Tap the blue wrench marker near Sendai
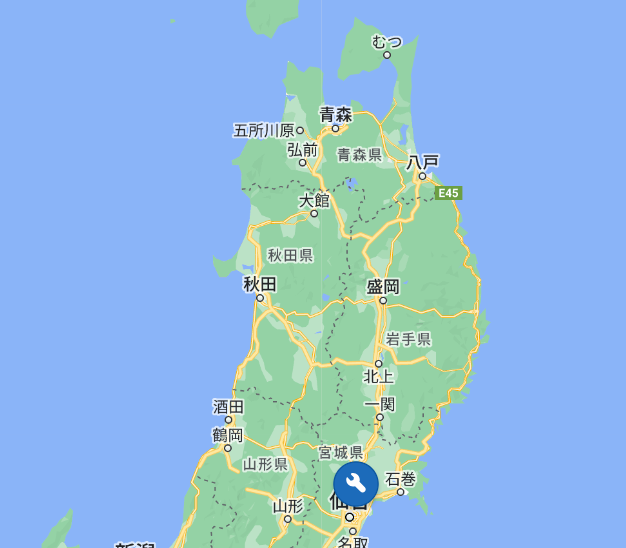 (355, 484)
